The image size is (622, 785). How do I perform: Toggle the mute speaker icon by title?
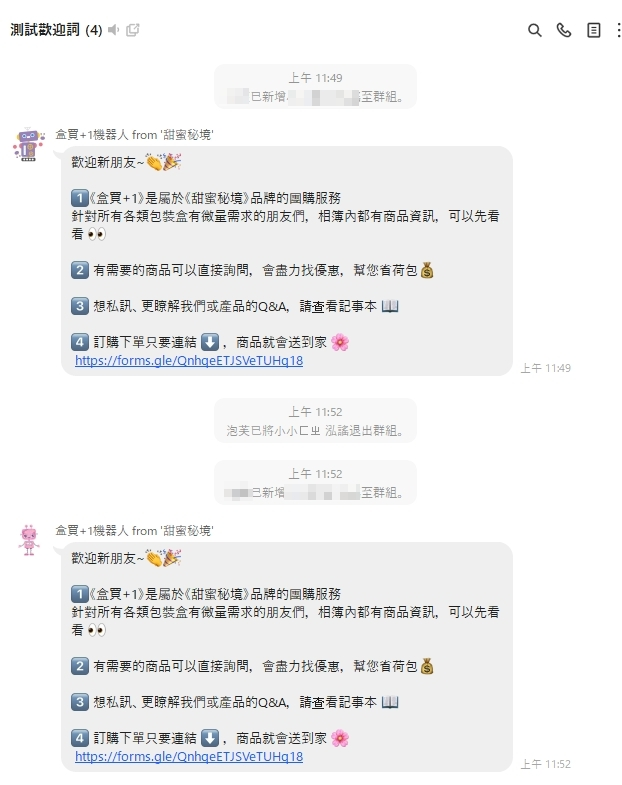(x=114, y=30)
